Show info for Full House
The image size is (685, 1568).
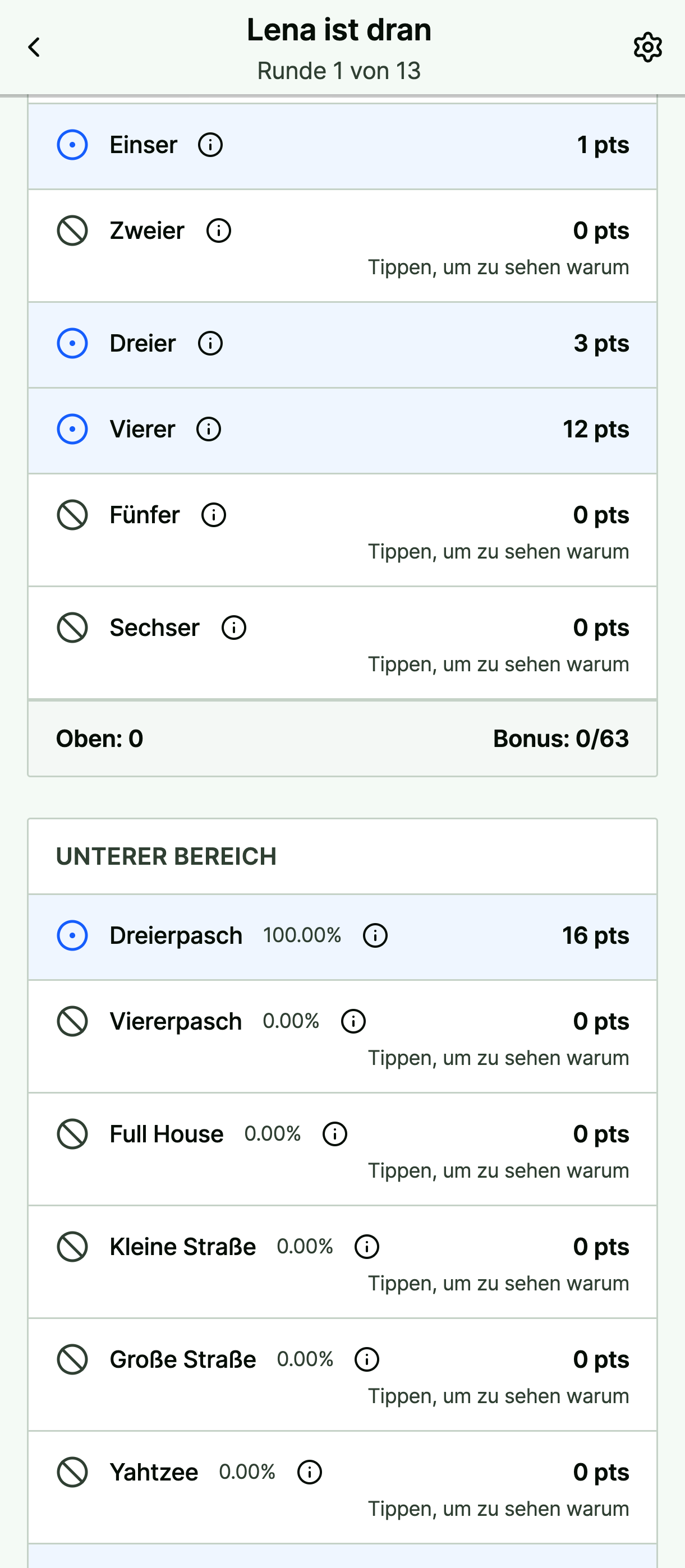[334, 1134]
